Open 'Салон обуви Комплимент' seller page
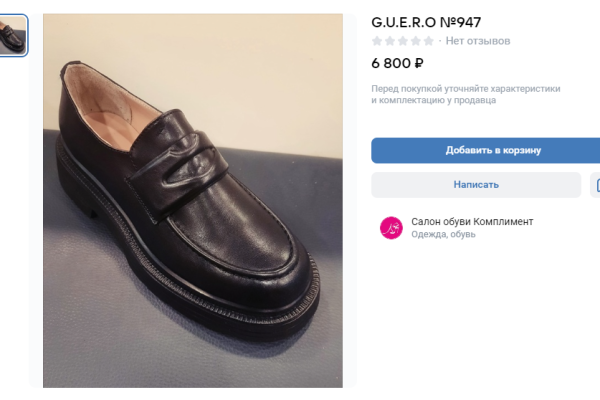The height and width of the screenshot is (400, 600). [x=472, y=221]
